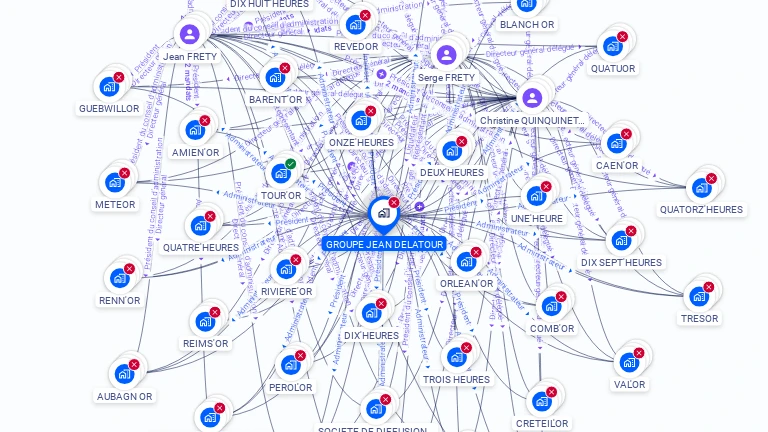This screenshot has width=768, height=432.
Task: Open the TRESOR company node
Action: (699, 297)
